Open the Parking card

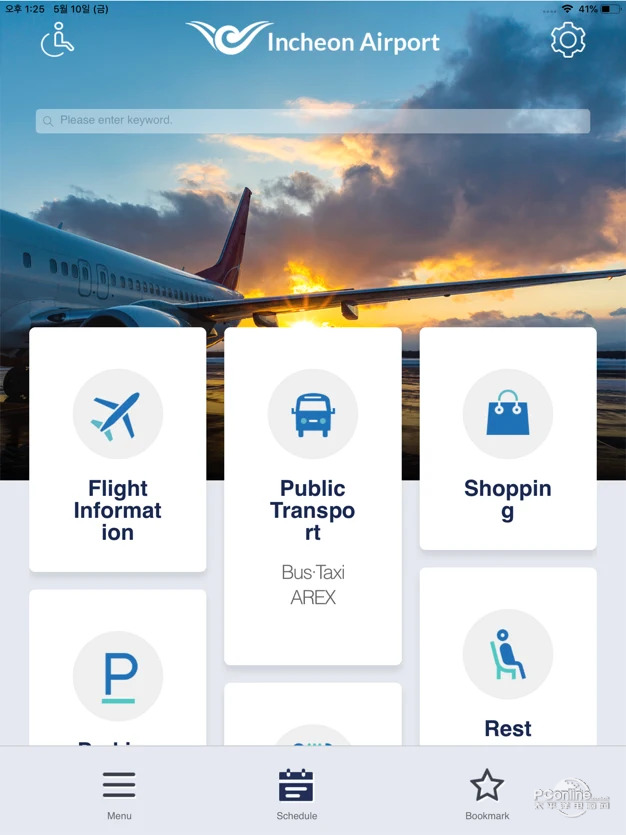118,670
